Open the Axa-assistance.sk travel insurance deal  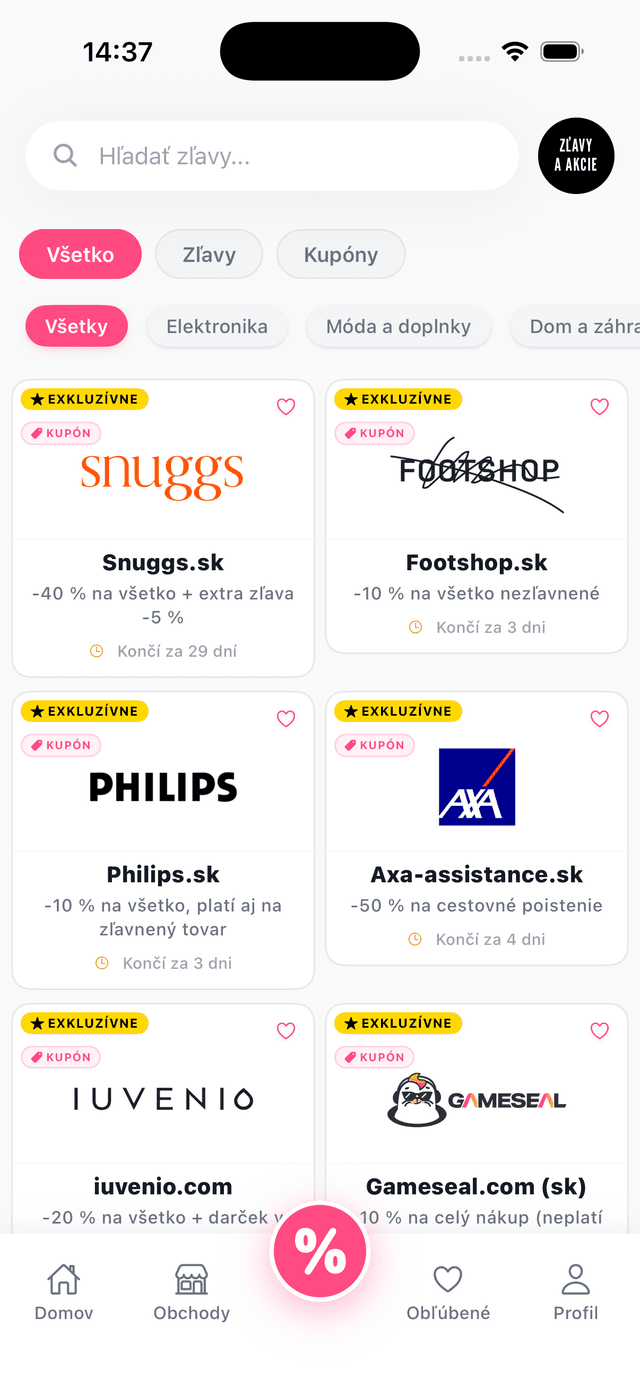pos(477,874)
